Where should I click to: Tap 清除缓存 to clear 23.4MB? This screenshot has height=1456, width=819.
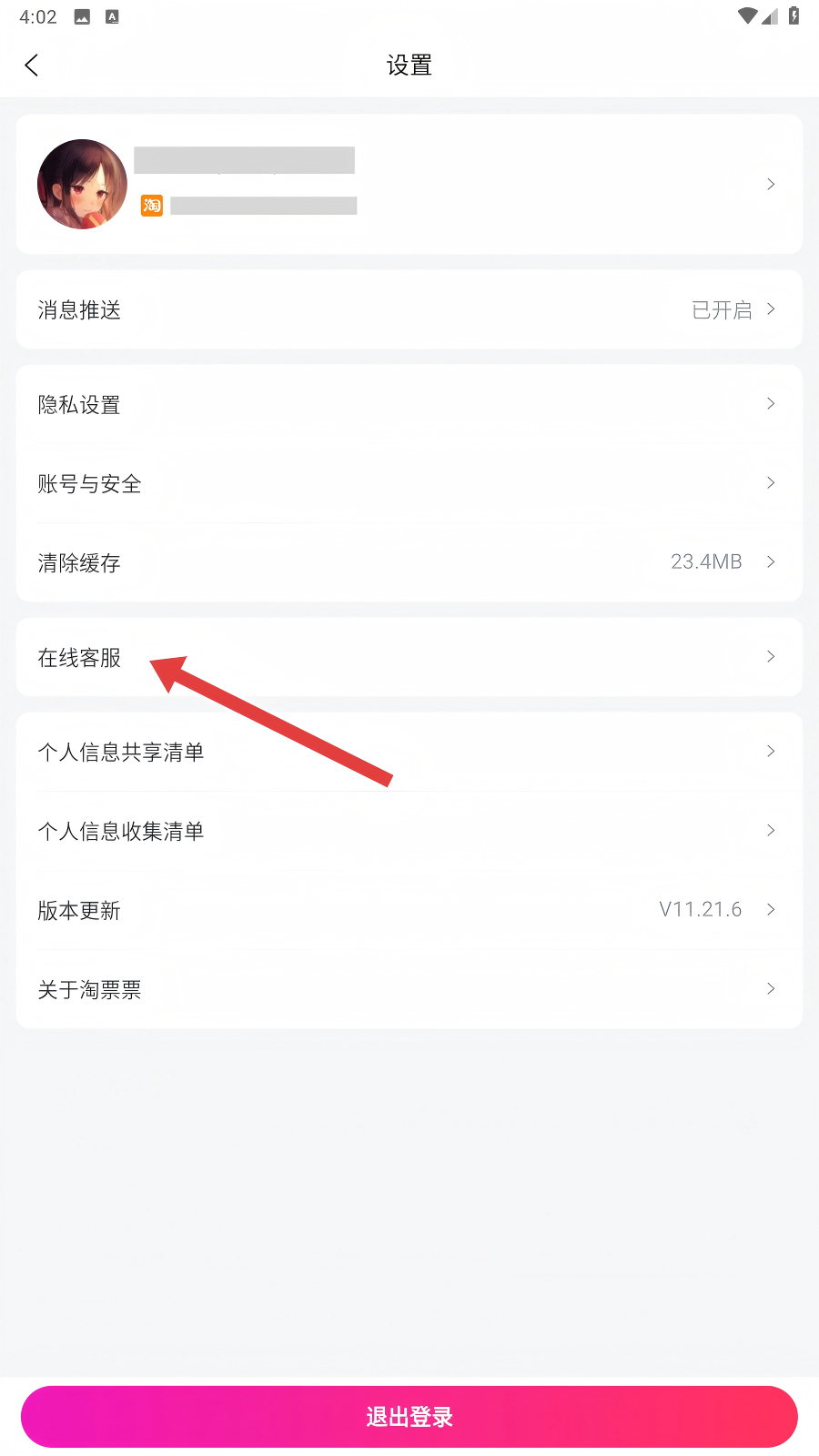point(409,562)
